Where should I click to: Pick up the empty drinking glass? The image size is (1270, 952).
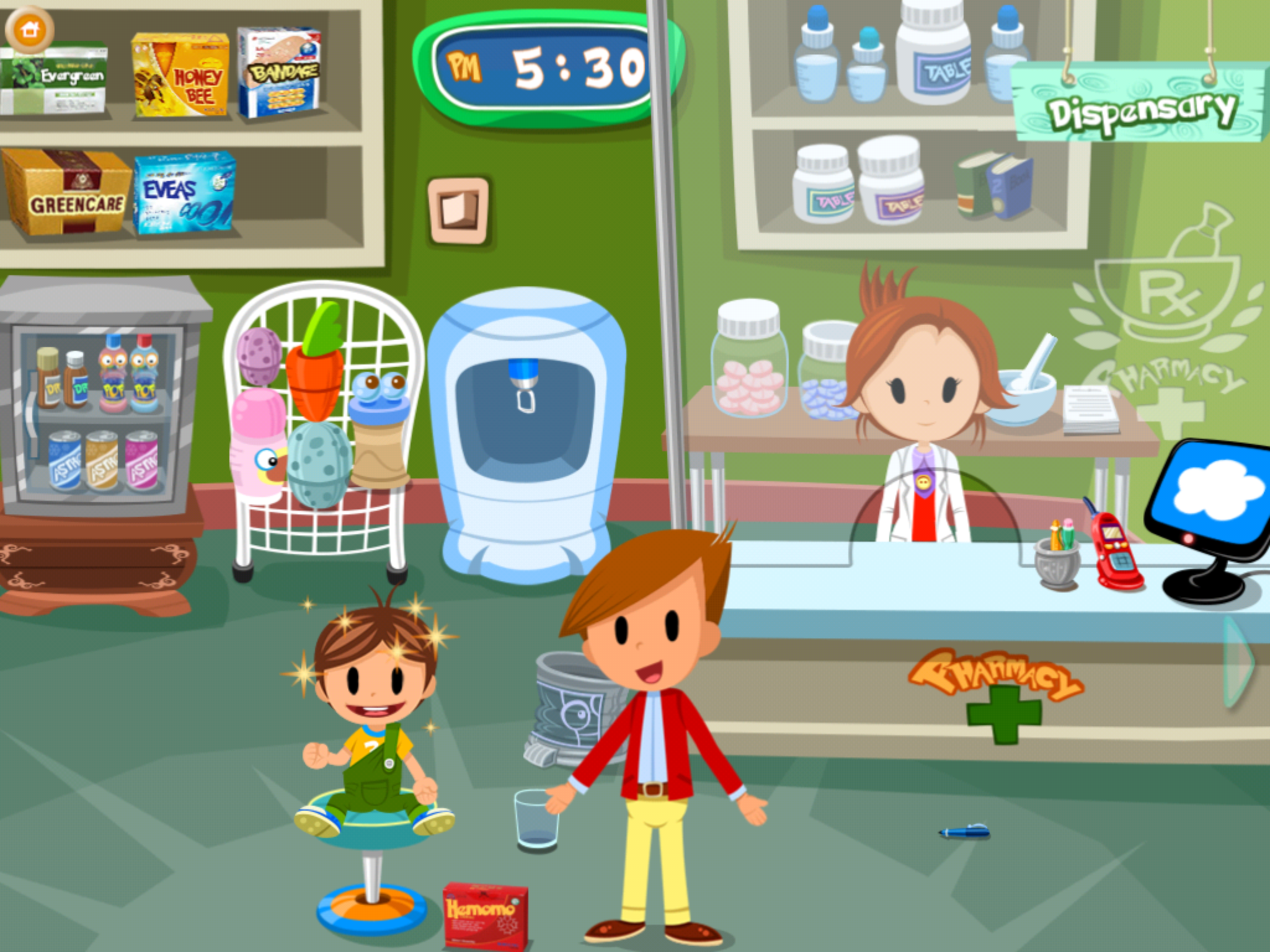click(536, 818)
